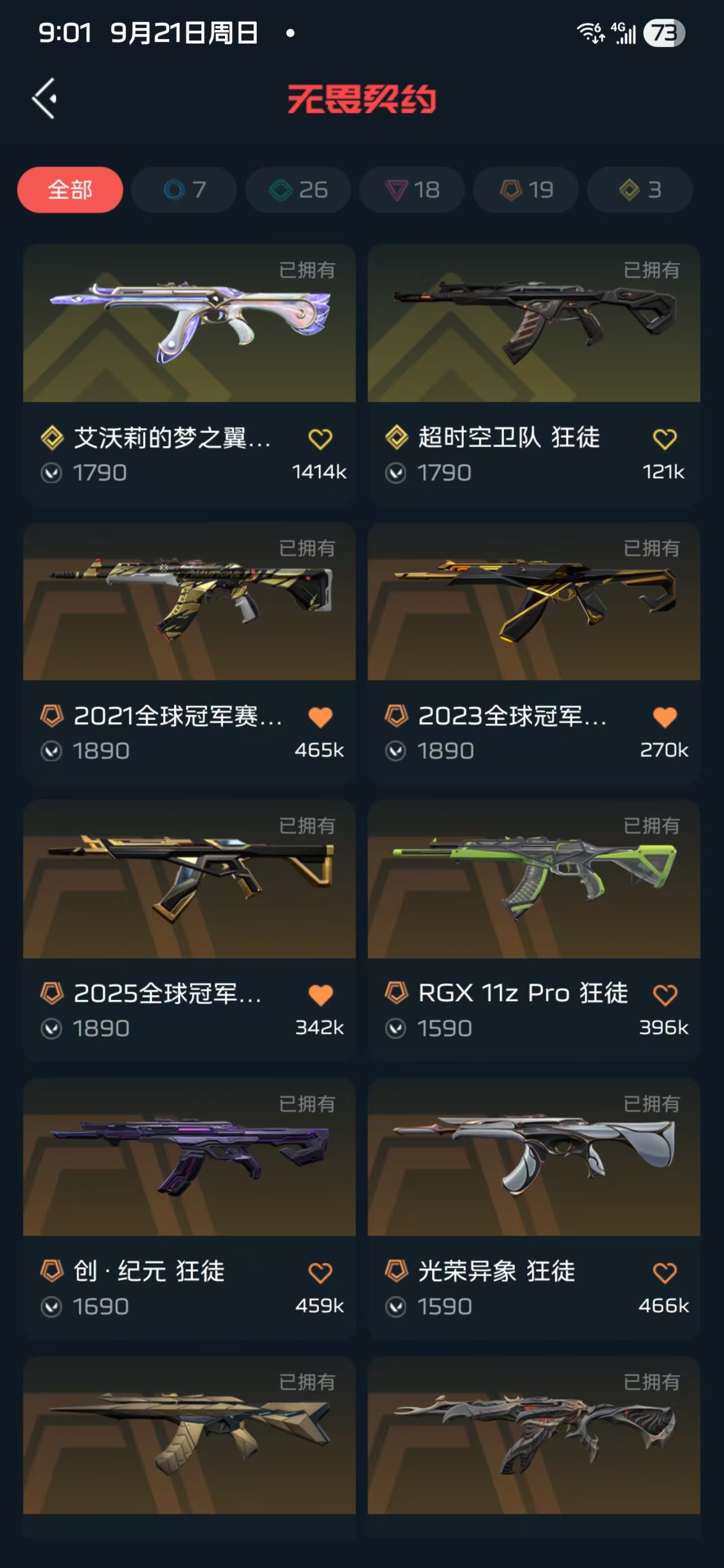This screenshot has height=1568, width=724.
Task: Like the 光荣异象 狂徒 skin
Action: [665, 1273]
